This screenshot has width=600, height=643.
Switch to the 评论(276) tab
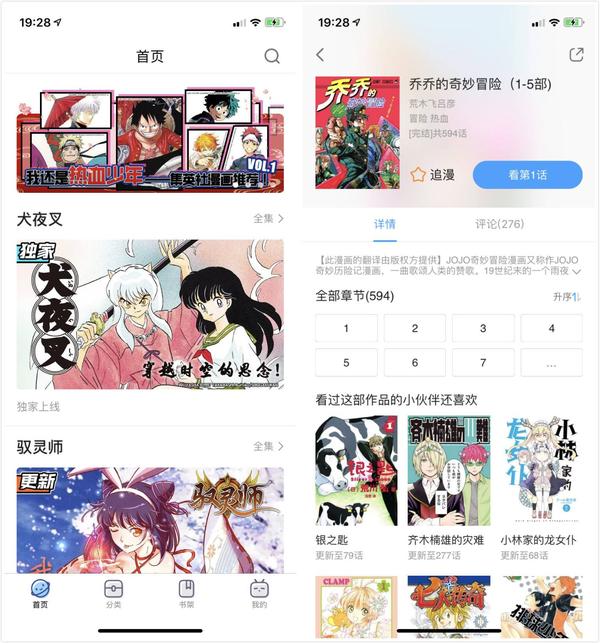pos(499,224)
